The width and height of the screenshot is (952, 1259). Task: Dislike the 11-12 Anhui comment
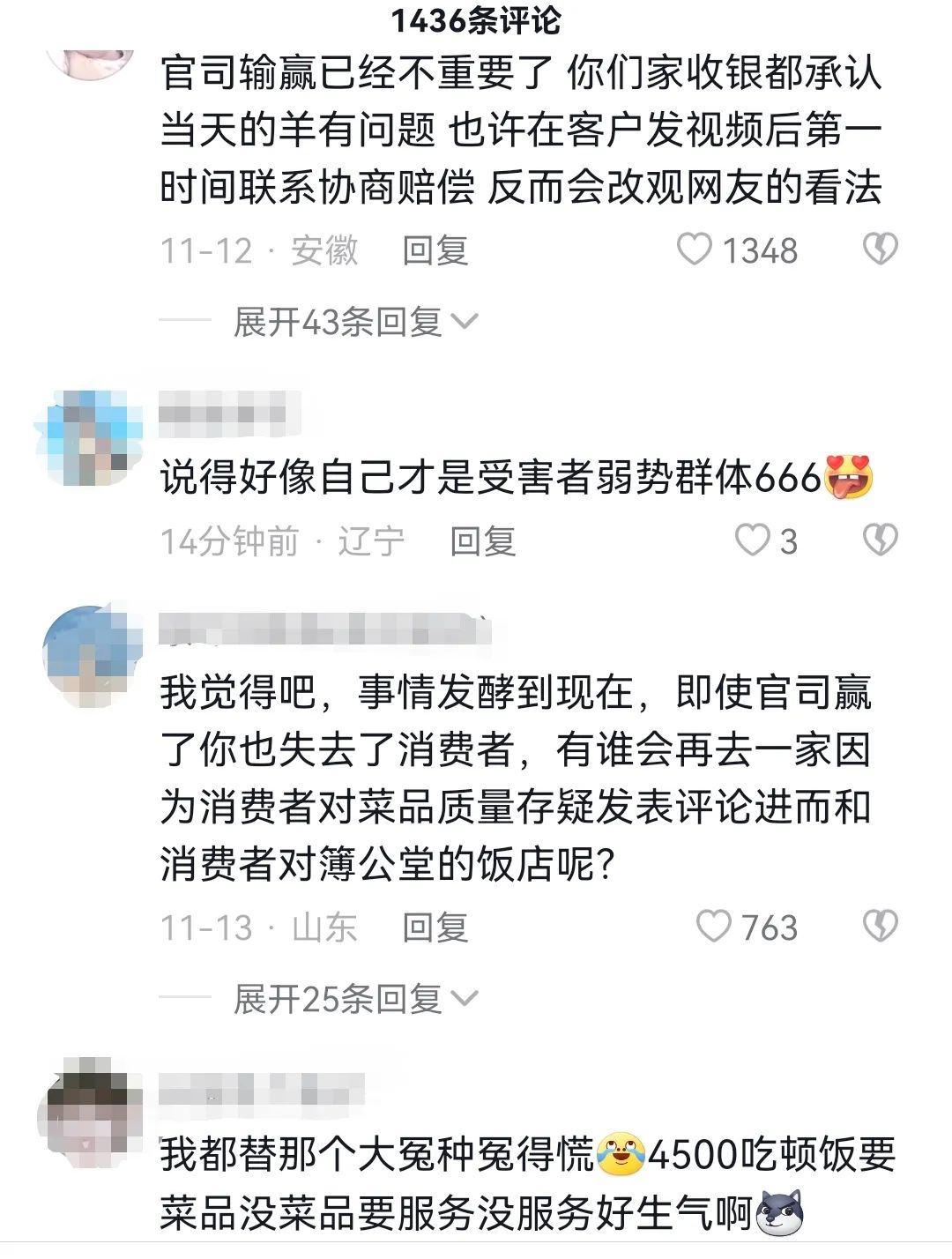(x=879, y=250)
